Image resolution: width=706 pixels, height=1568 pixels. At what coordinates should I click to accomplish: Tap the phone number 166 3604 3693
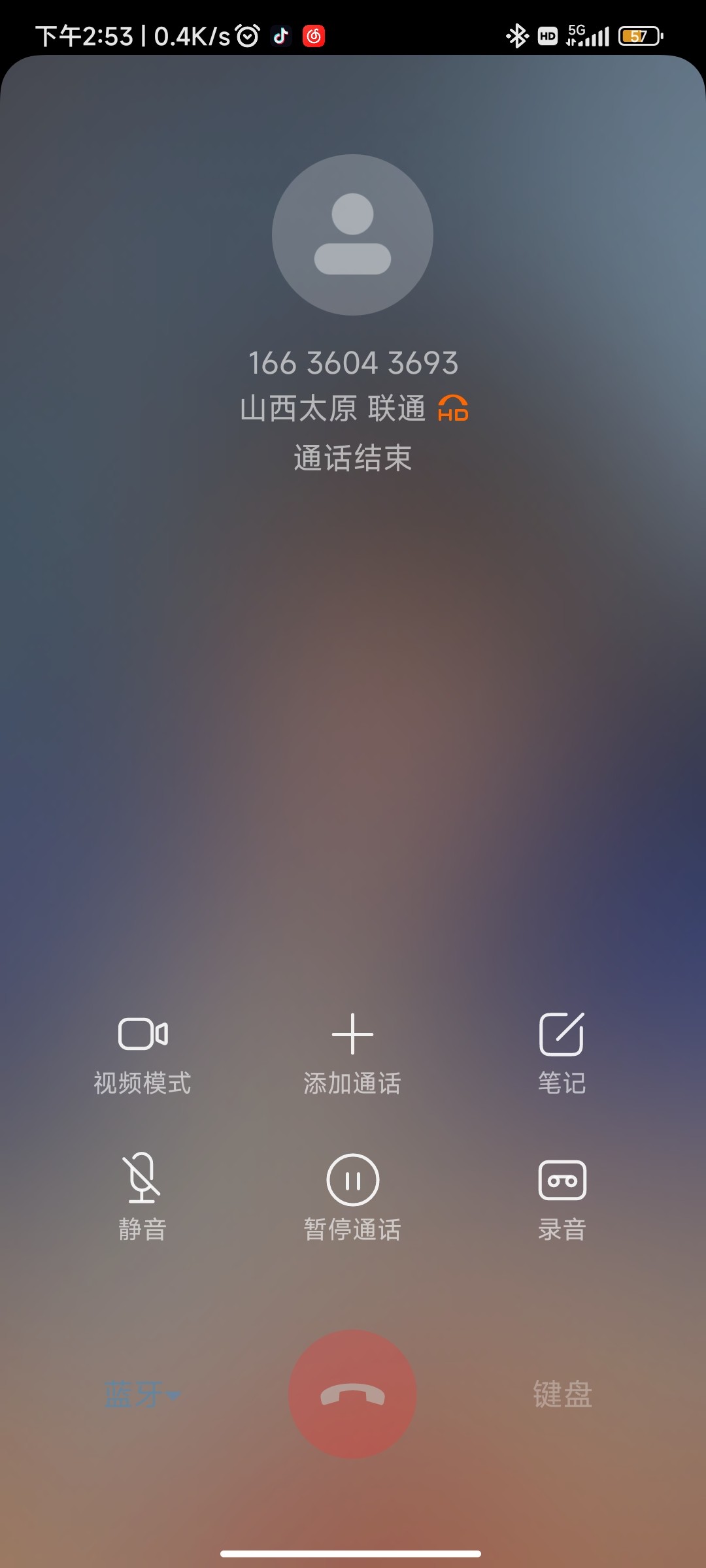(353, 363)
